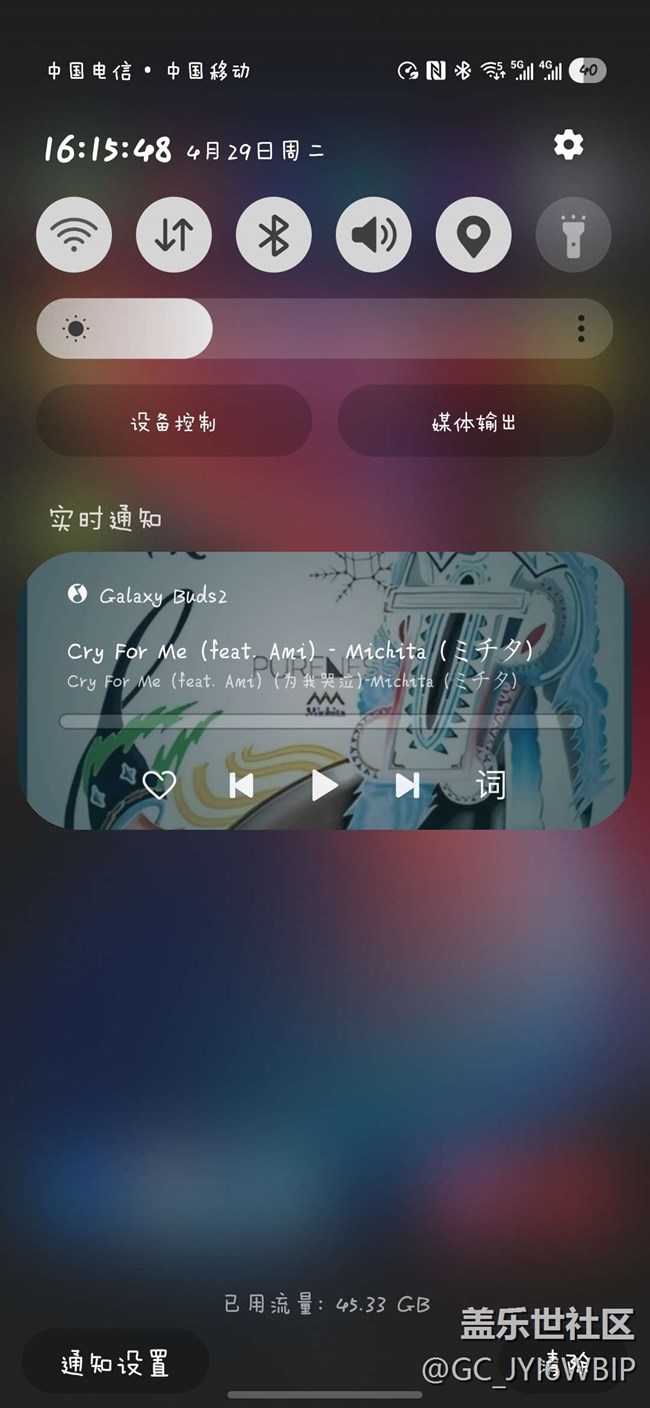Open settings via the gear icon
Image resolution: width=650 pixels, height=1408 pixels.
tap(568, 146)
